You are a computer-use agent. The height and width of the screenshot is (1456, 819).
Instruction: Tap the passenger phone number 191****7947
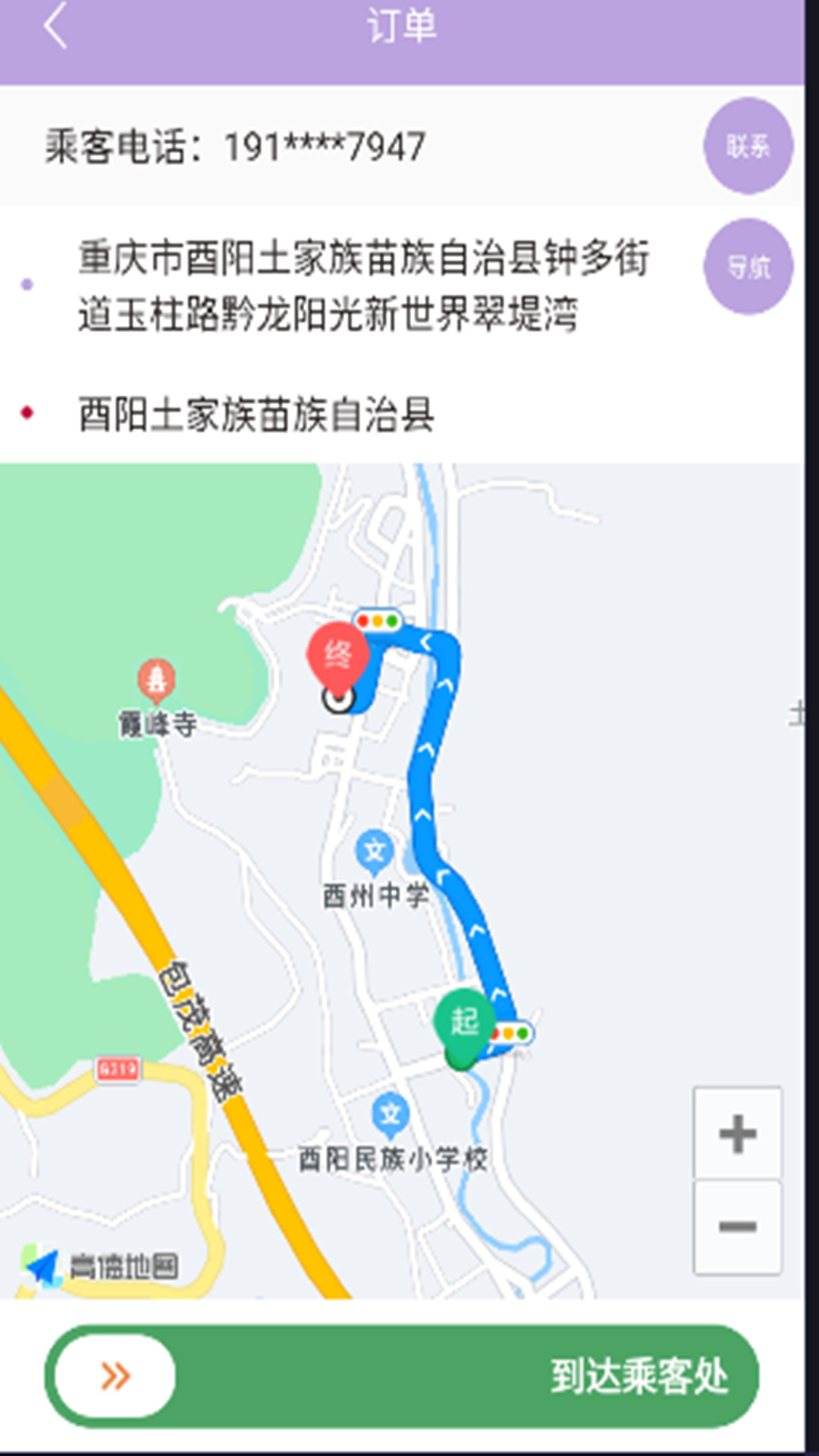[x=235, y=146]
